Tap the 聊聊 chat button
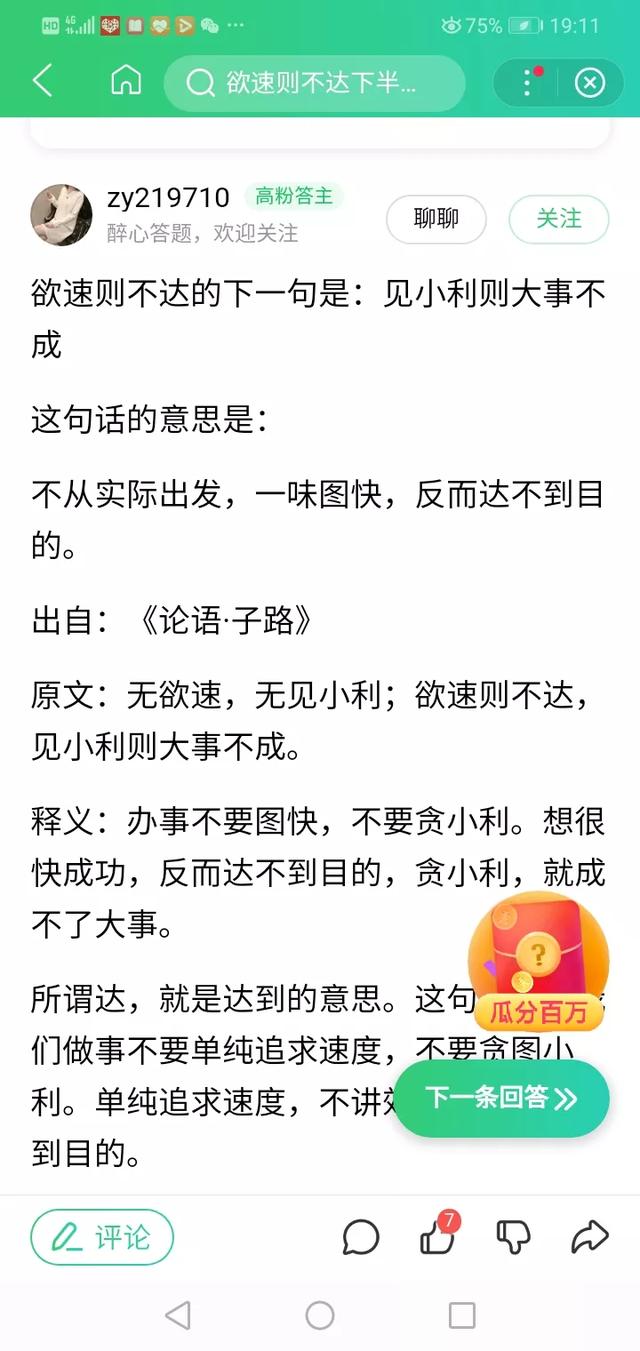The image size is (640, 1351). (436, 219)
